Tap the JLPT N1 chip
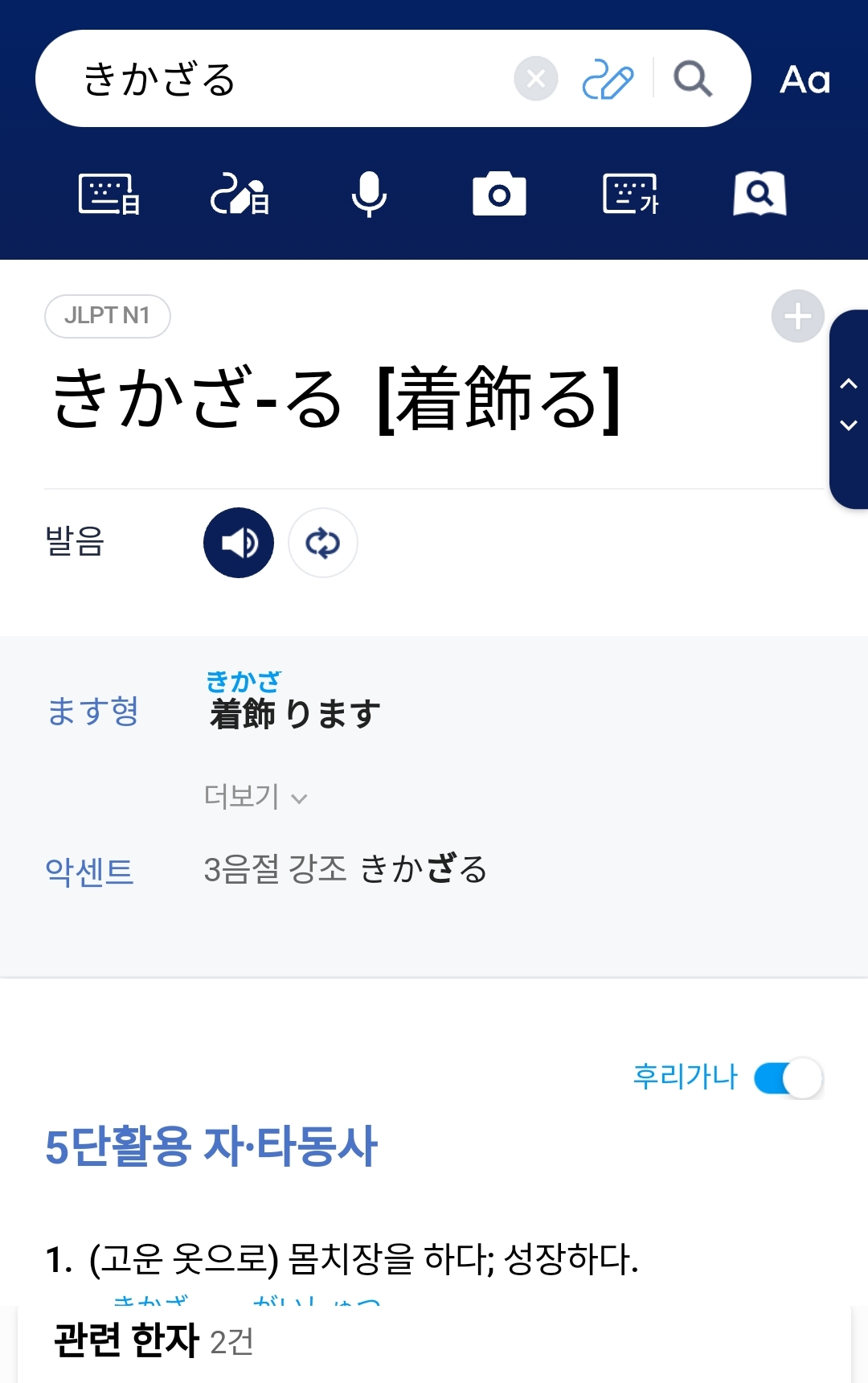Screen dimensions: 868x1383 (107, 316)
